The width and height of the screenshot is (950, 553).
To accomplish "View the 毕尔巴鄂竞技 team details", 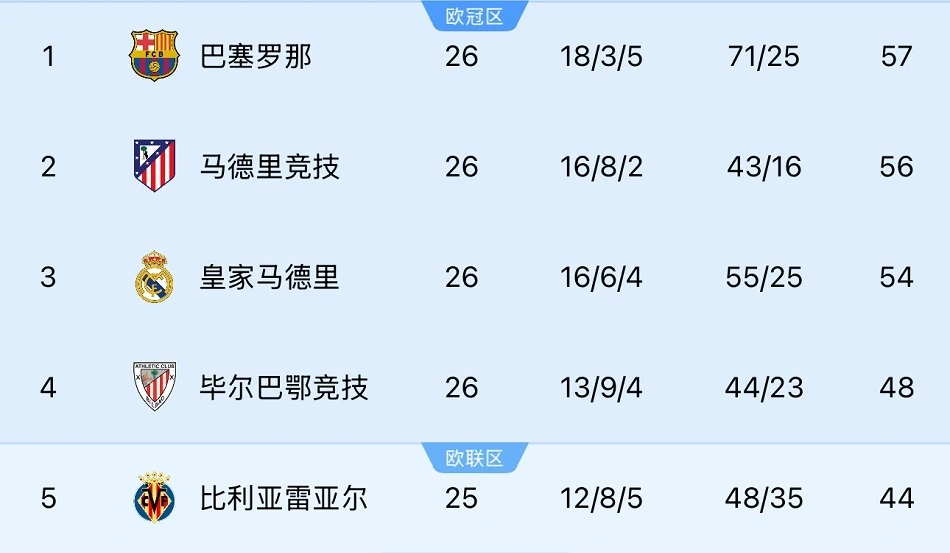I will (x=284, y=387).
